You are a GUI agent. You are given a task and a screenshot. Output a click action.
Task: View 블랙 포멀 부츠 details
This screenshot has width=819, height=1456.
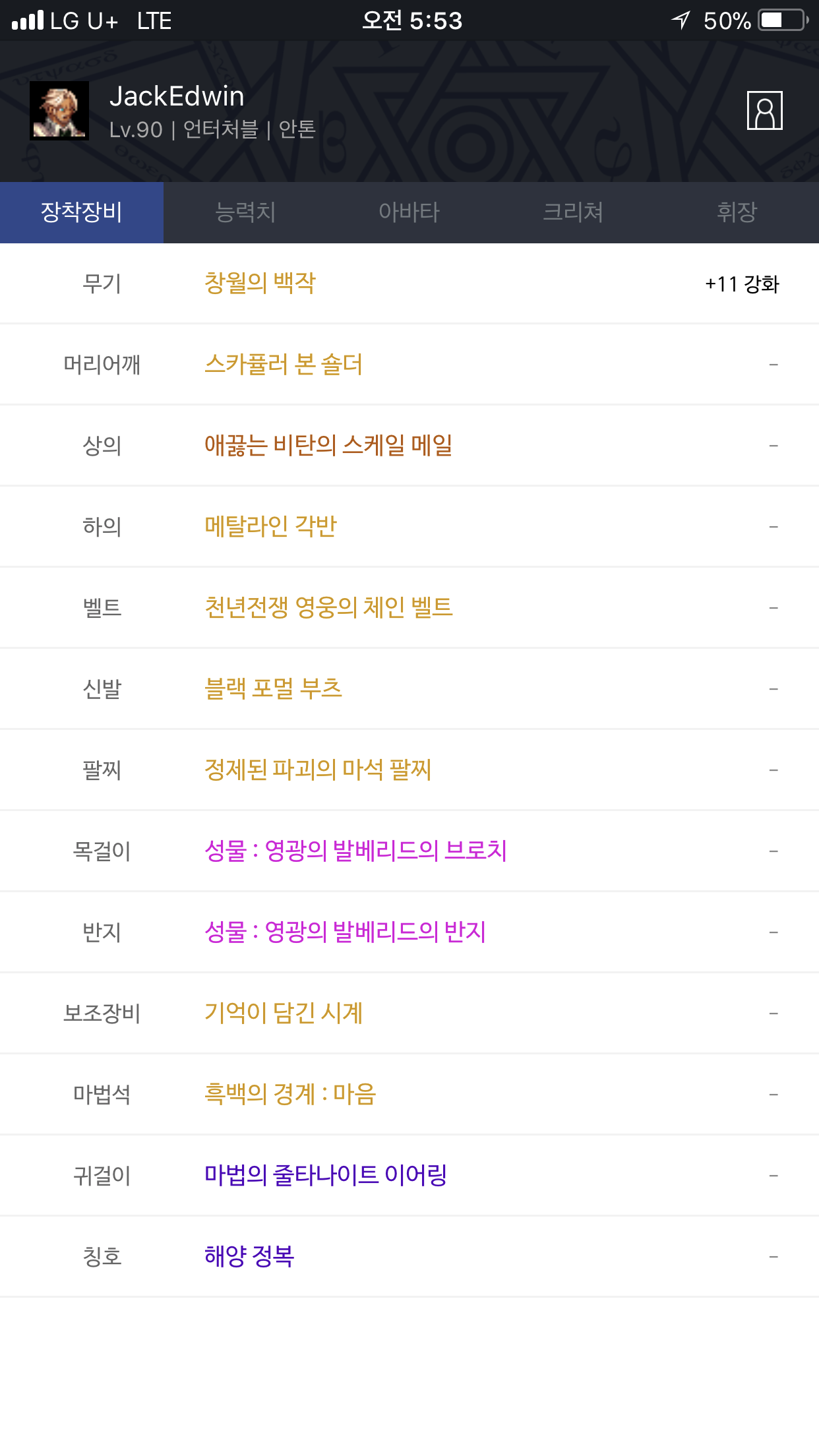pyautogui.click(x=409, y=689)
